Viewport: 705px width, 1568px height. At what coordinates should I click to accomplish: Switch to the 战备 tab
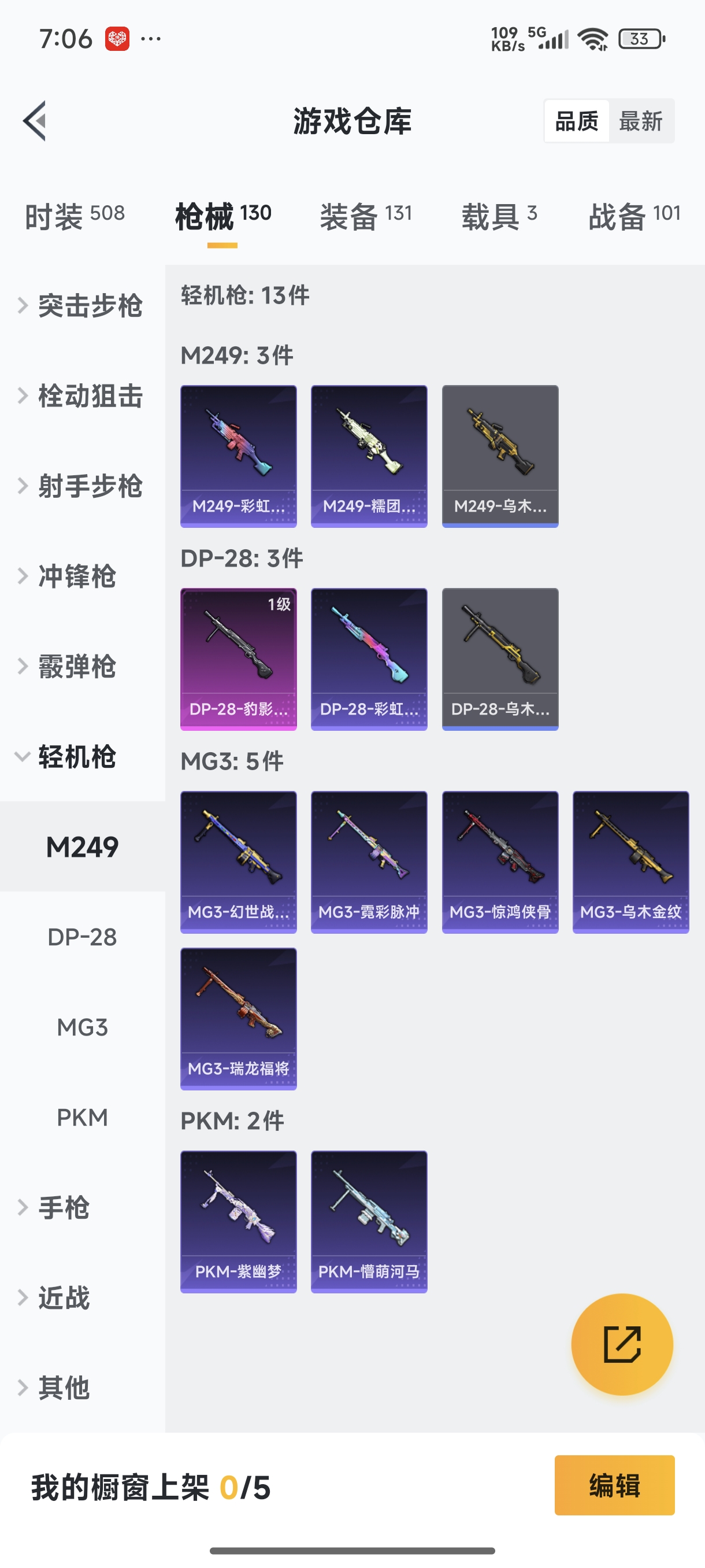click(x=634, y=216)
